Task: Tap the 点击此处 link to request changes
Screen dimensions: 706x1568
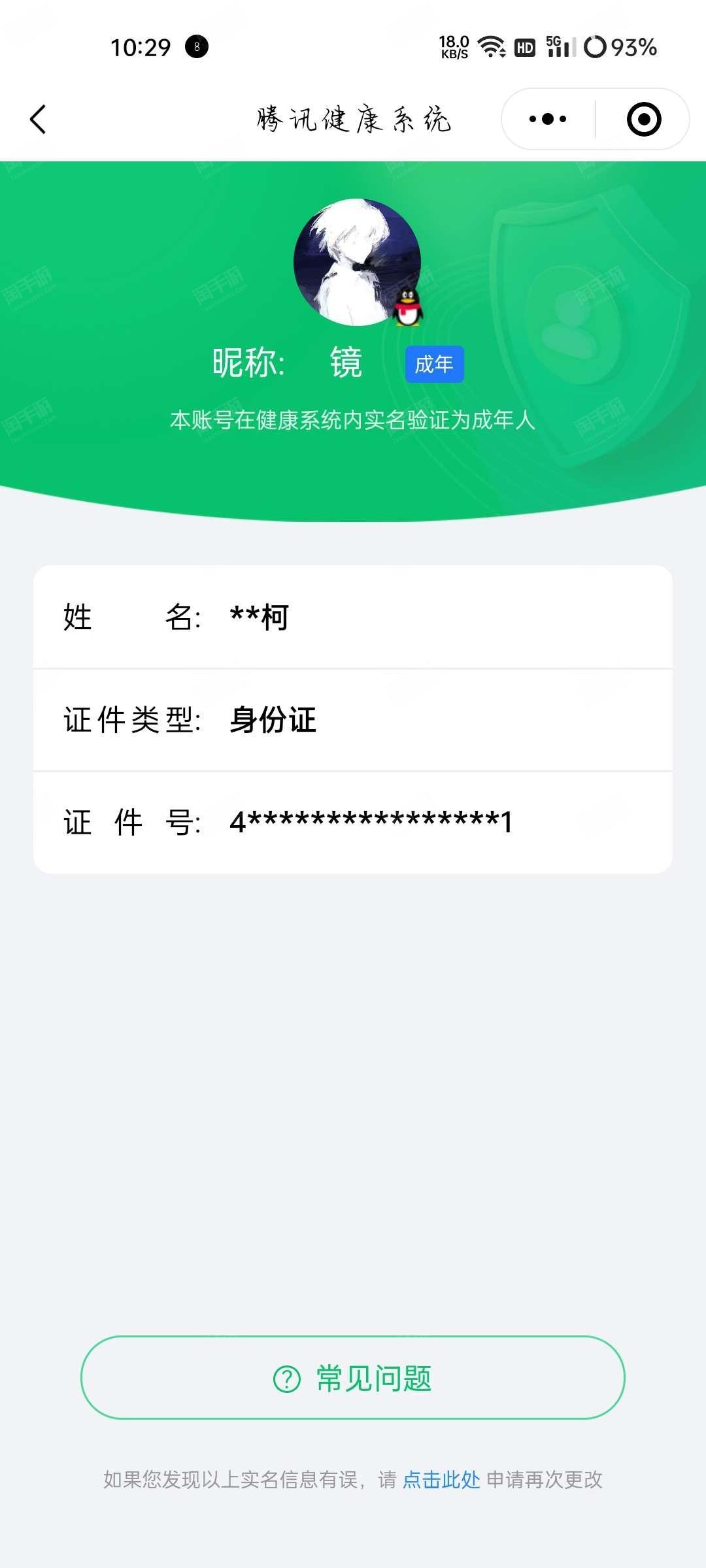Action: coord(441,1479)
